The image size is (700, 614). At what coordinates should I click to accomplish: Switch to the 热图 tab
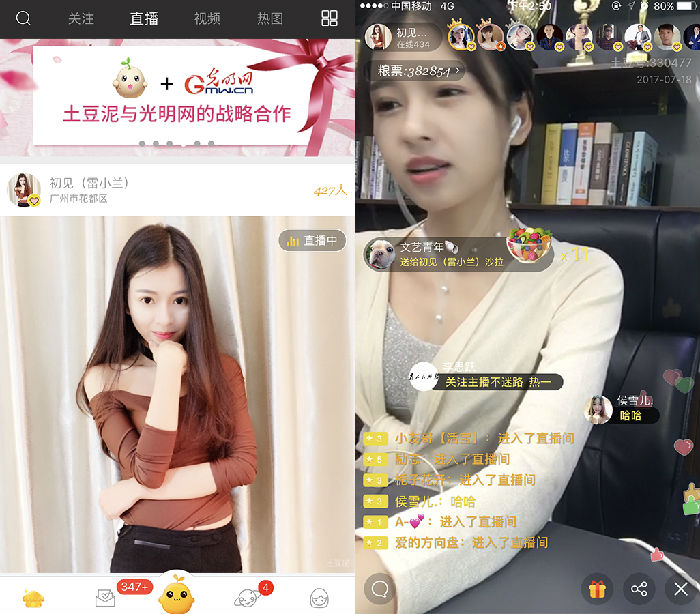tap(269, 18)
